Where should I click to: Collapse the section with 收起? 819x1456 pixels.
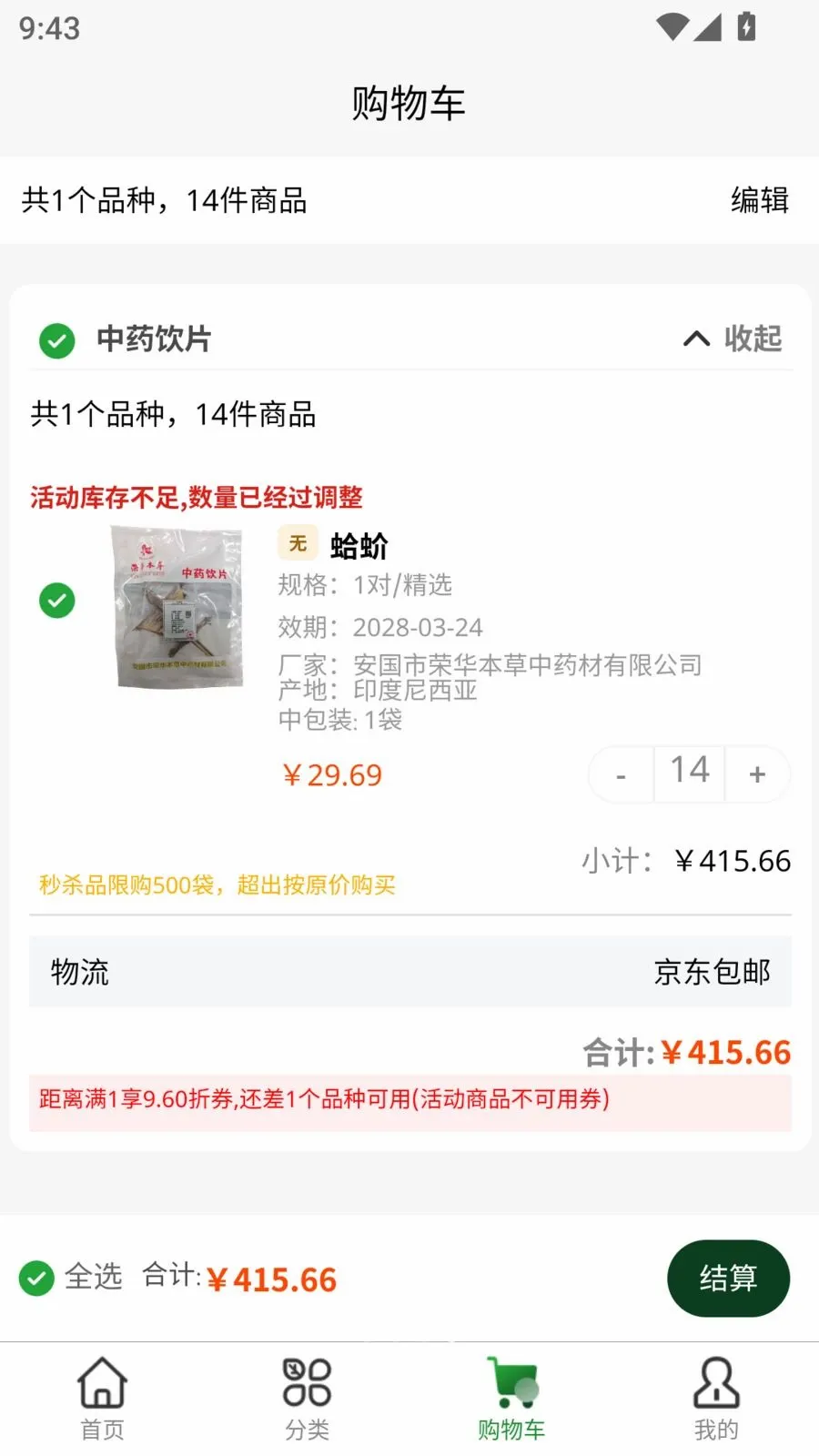coord(733,339)
